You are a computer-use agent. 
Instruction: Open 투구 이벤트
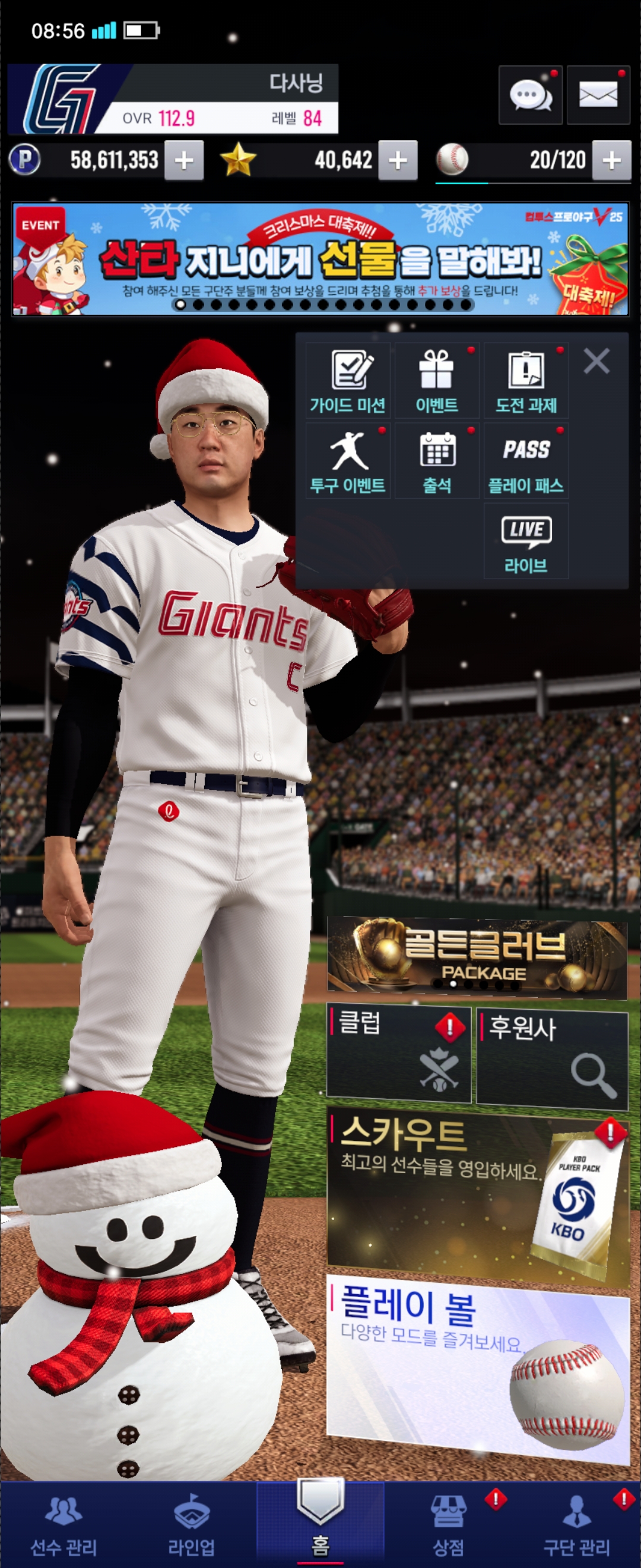[x=348, y=461]
